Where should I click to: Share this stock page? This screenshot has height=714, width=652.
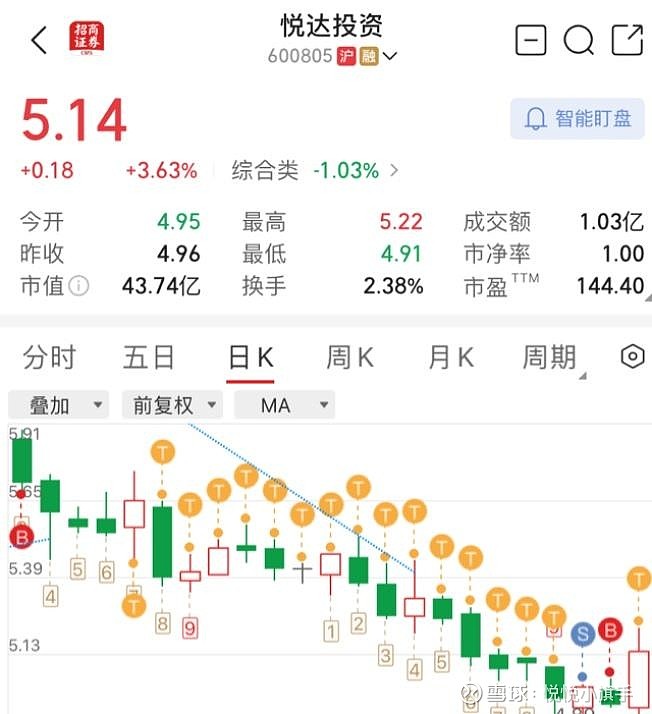[627, 40]
